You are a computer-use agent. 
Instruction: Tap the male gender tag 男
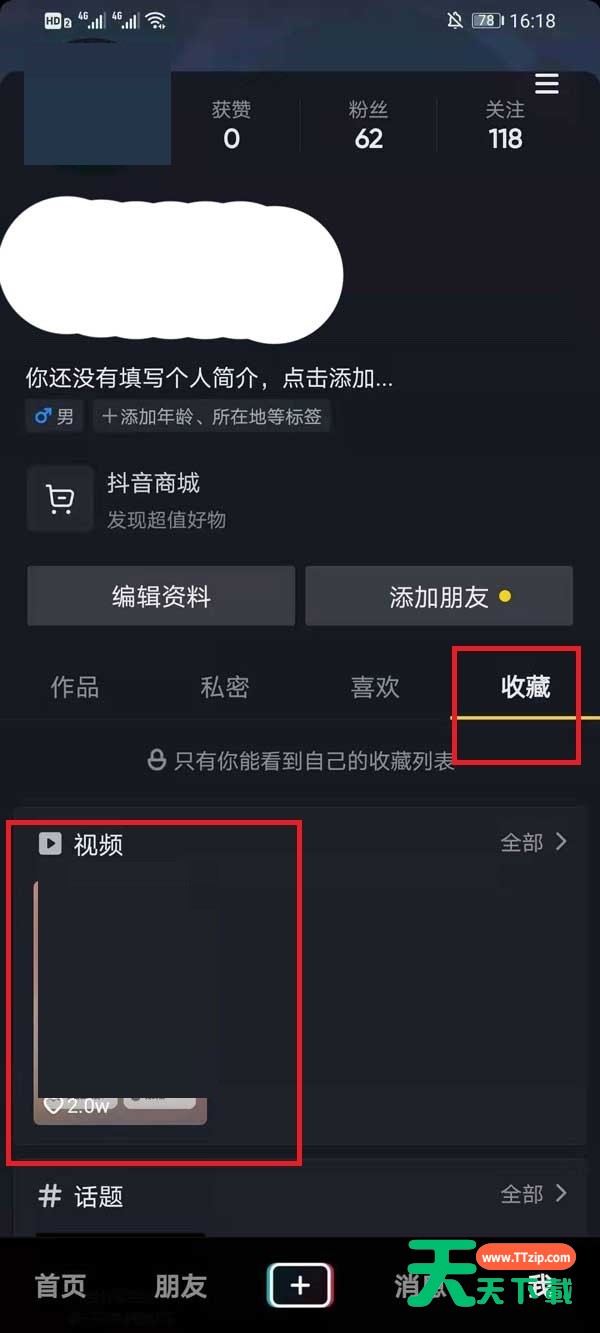55,416
